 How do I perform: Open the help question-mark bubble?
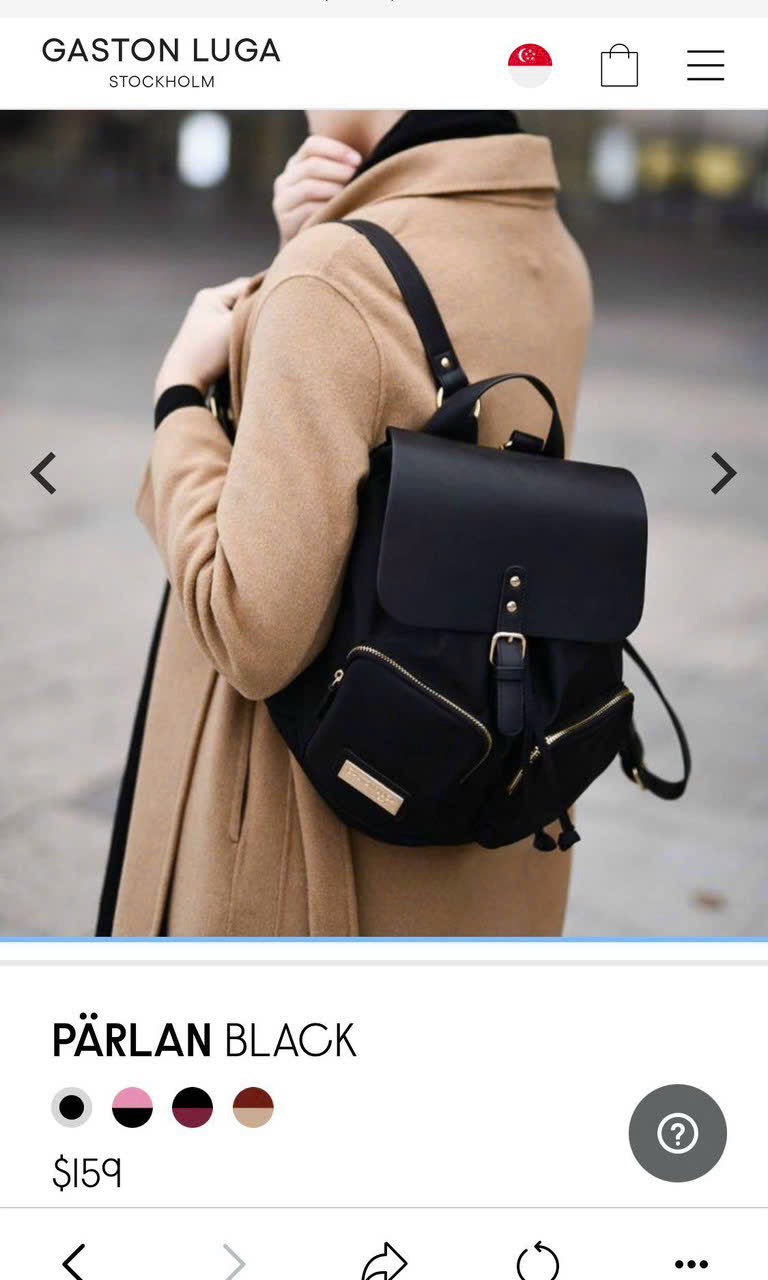(678, 1133)
